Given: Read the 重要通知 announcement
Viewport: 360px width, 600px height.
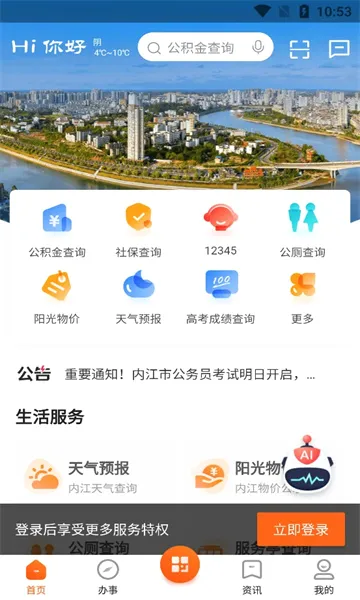Looking at the screenshot, I should (x=190, y=374).
